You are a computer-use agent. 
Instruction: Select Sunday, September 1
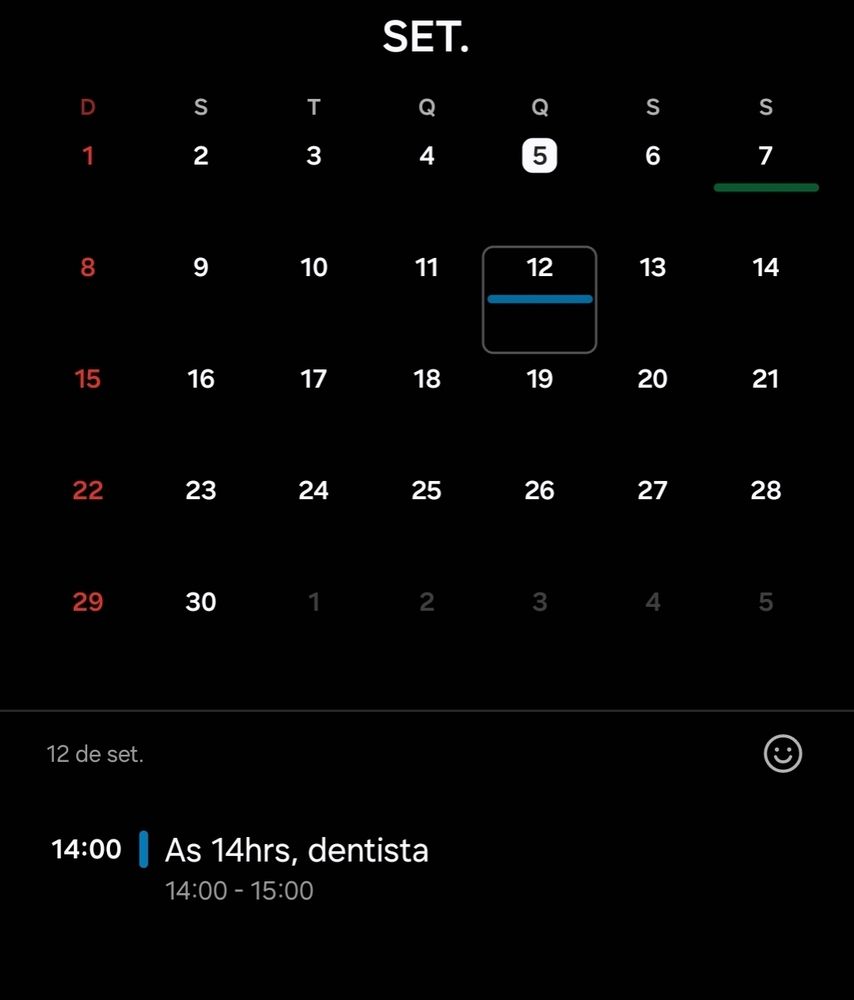tap(88, 156)
